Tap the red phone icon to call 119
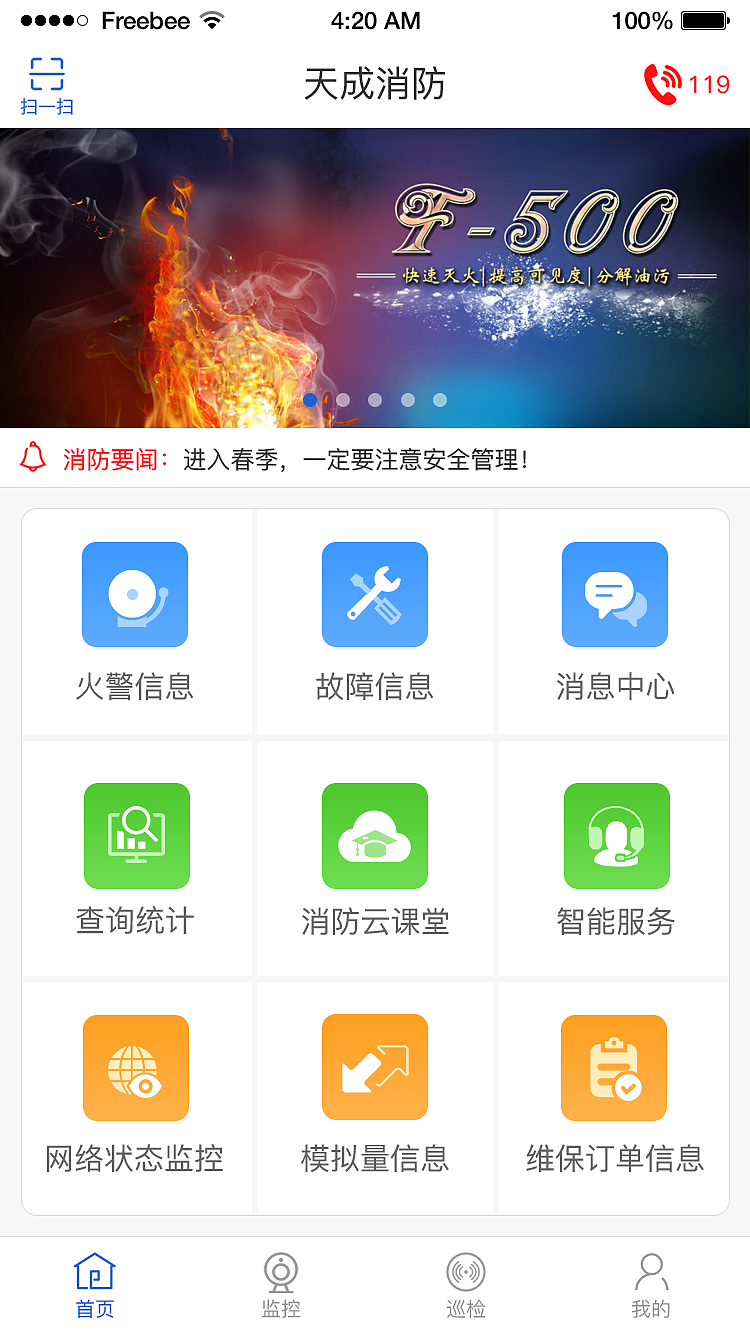 [662, 83]
